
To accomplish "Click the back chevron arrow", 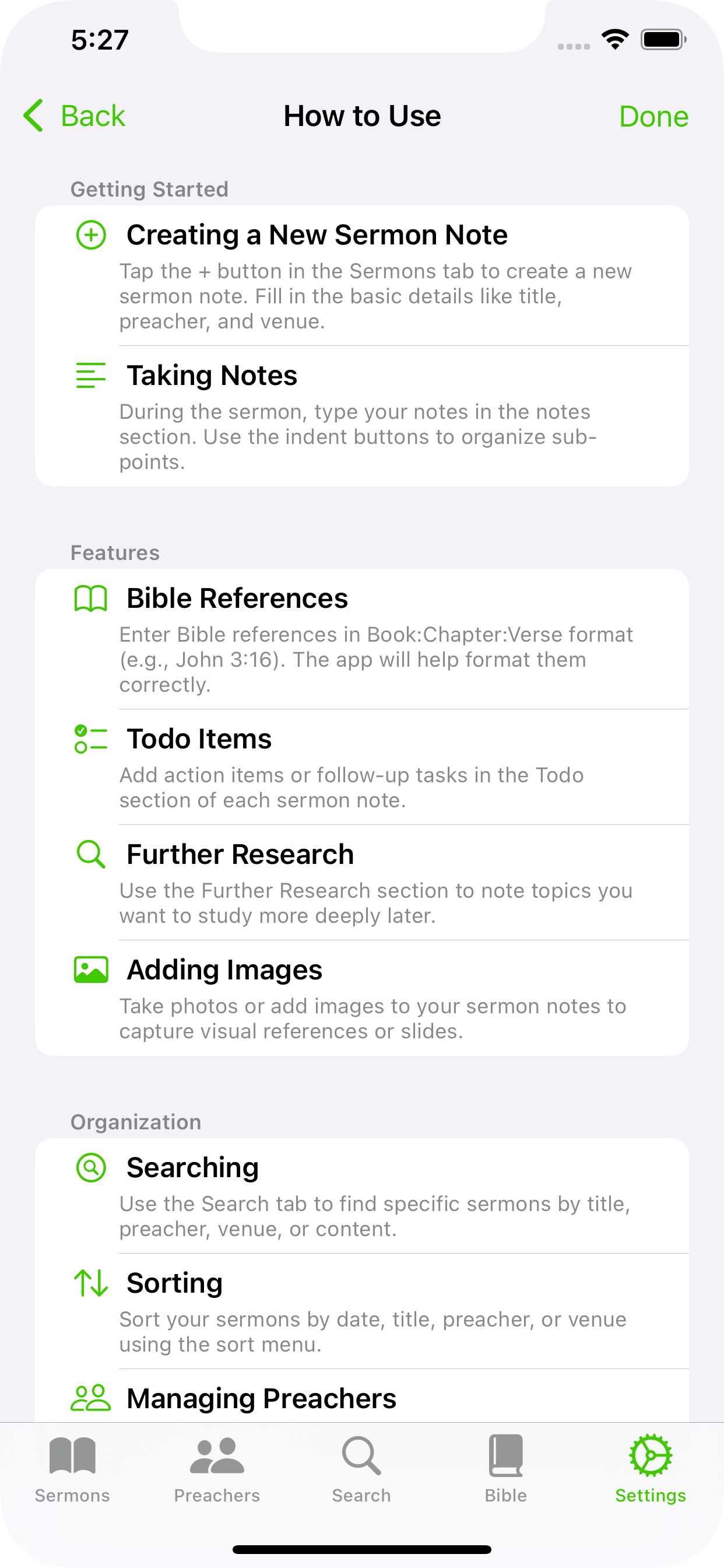I will (x=34, y=116).
